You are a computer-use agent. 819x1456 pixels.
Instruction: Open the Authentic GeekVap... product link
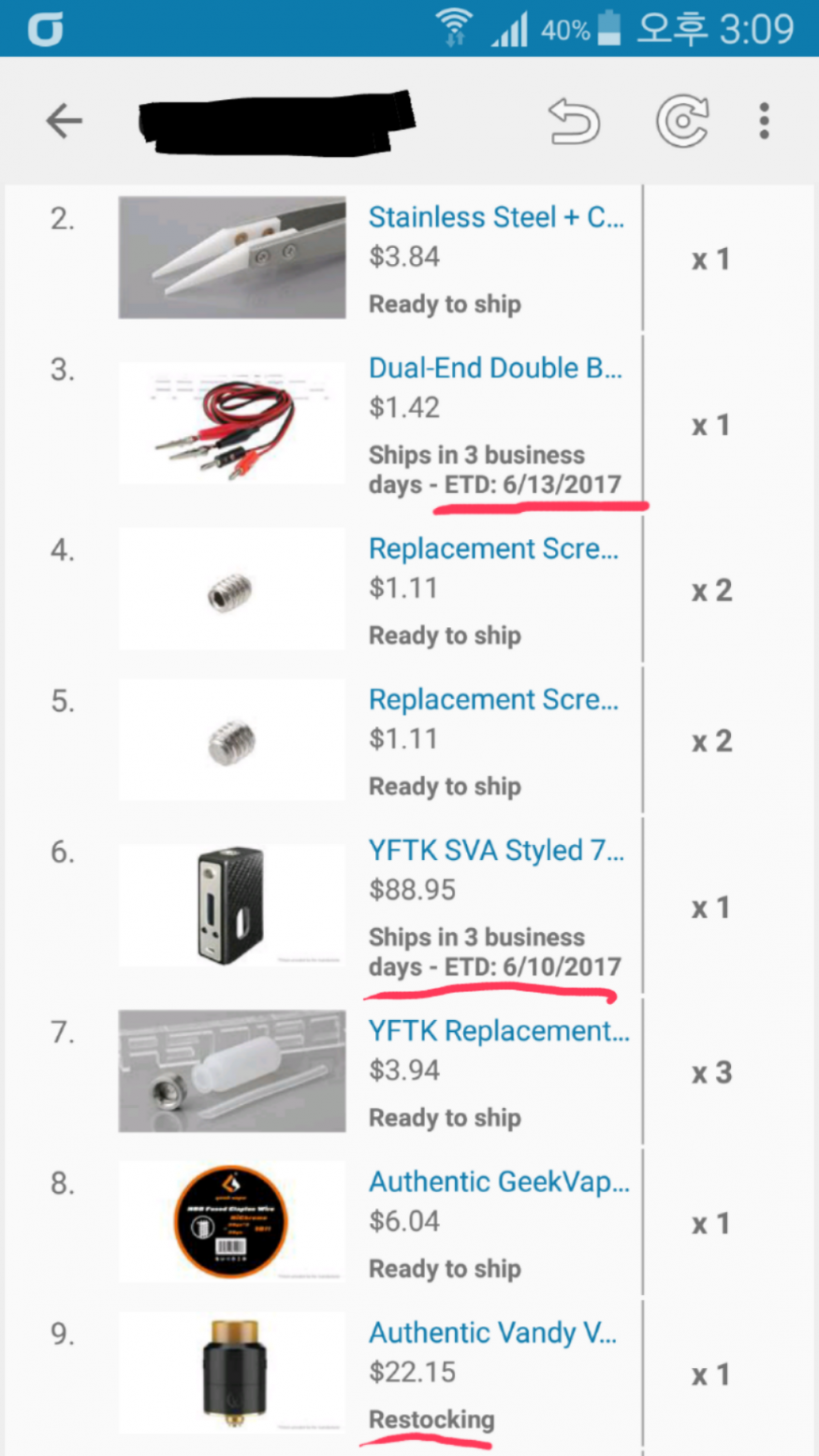[499, 1182]
